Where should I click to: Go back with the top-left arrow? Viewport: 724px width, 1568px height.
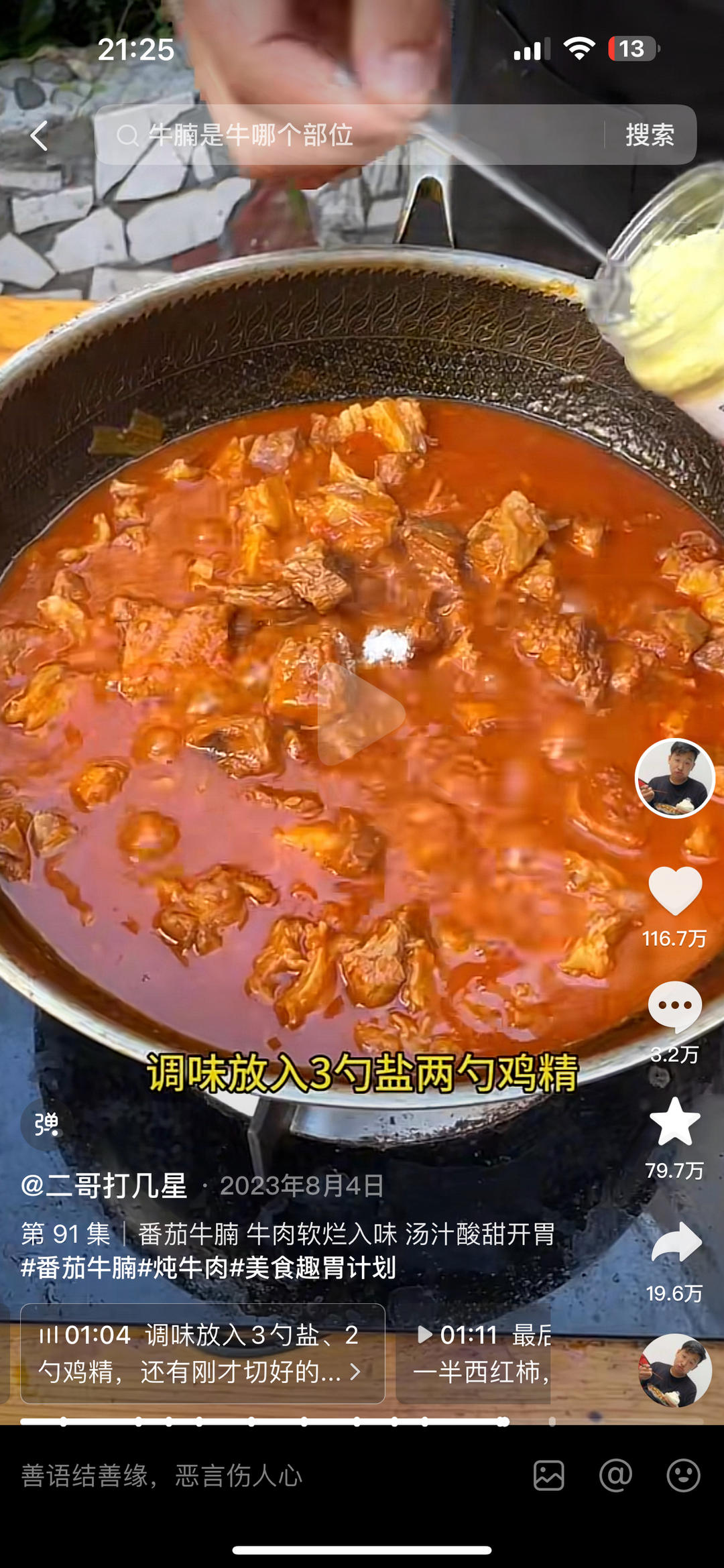40,136
